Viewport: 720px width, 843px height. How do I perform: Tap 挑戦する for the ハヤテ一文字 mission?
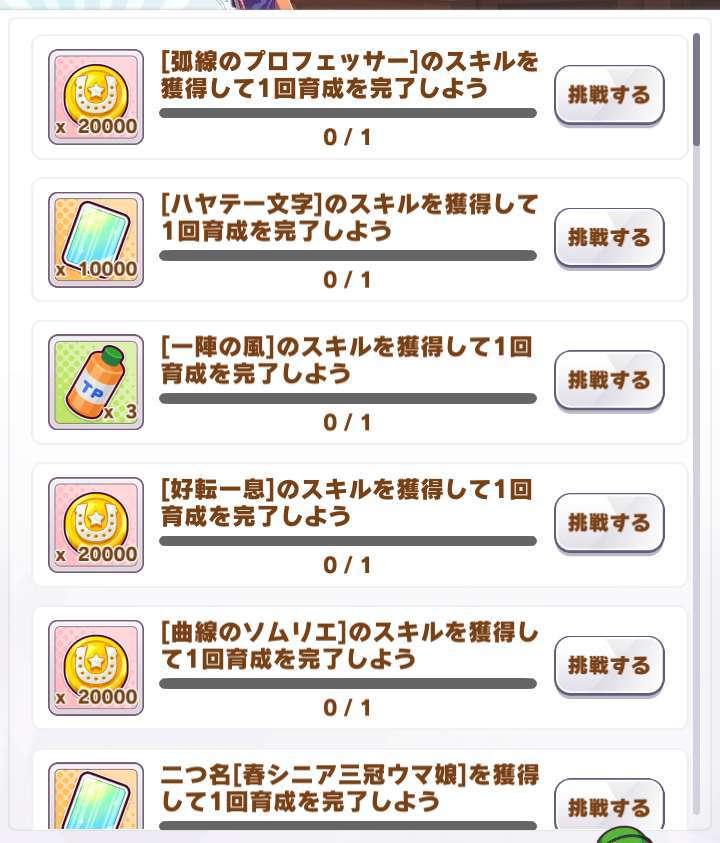tap(608, 238)
